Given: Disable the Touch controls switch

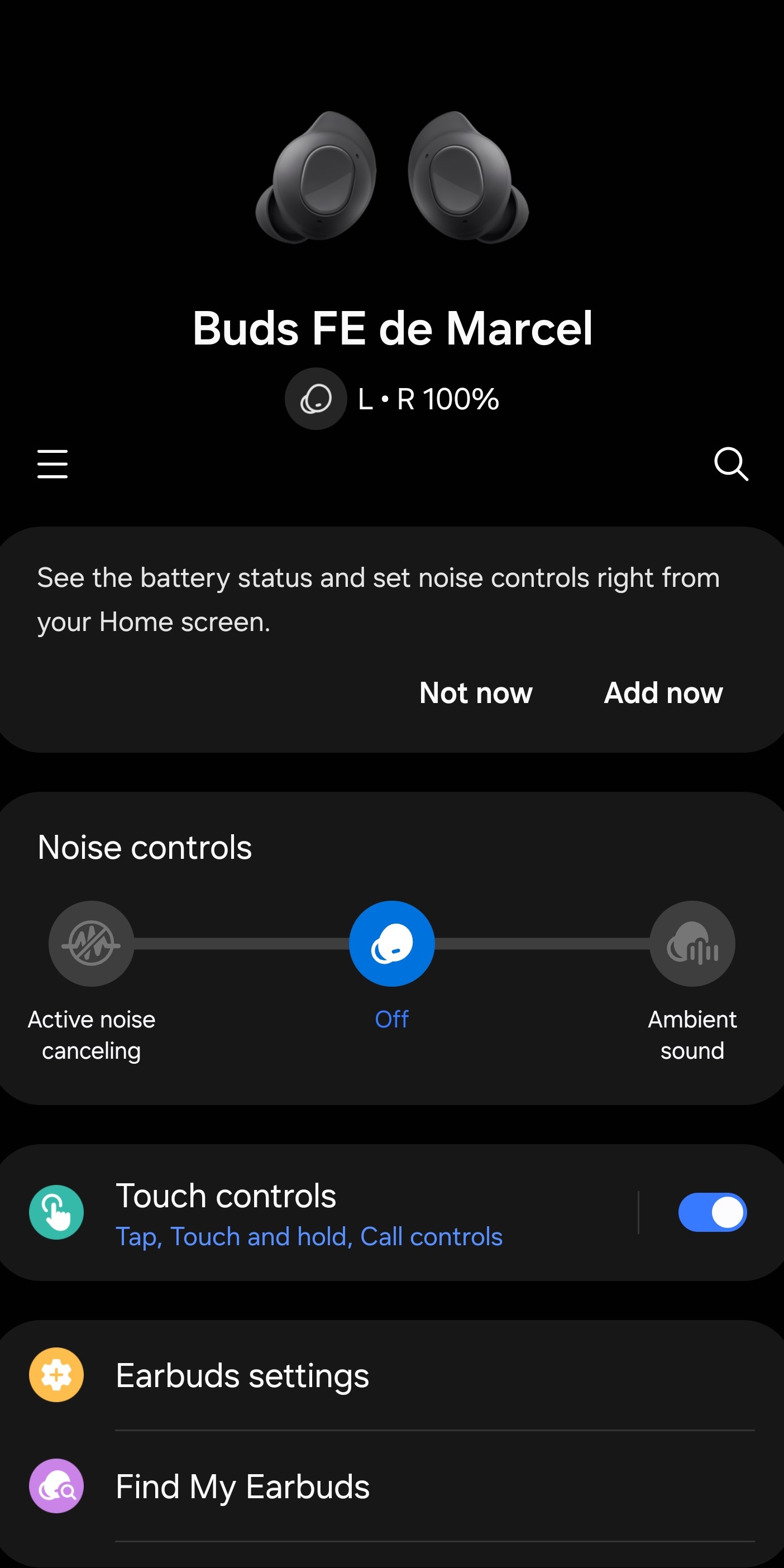Looking at the screenshot, I should pos(711,1212).
